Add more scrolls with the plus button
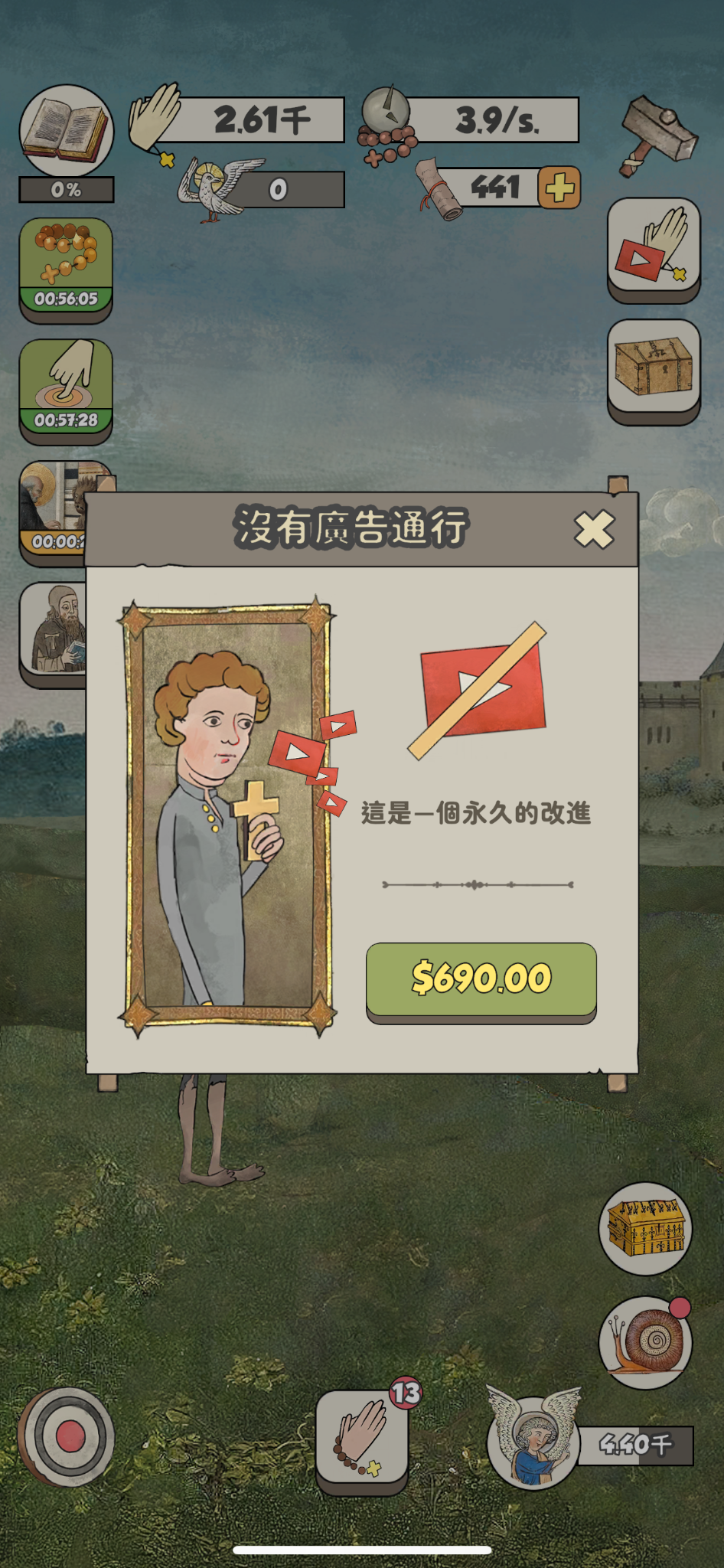The width and height of the screenshot is (724, 1568). point(559,188)
